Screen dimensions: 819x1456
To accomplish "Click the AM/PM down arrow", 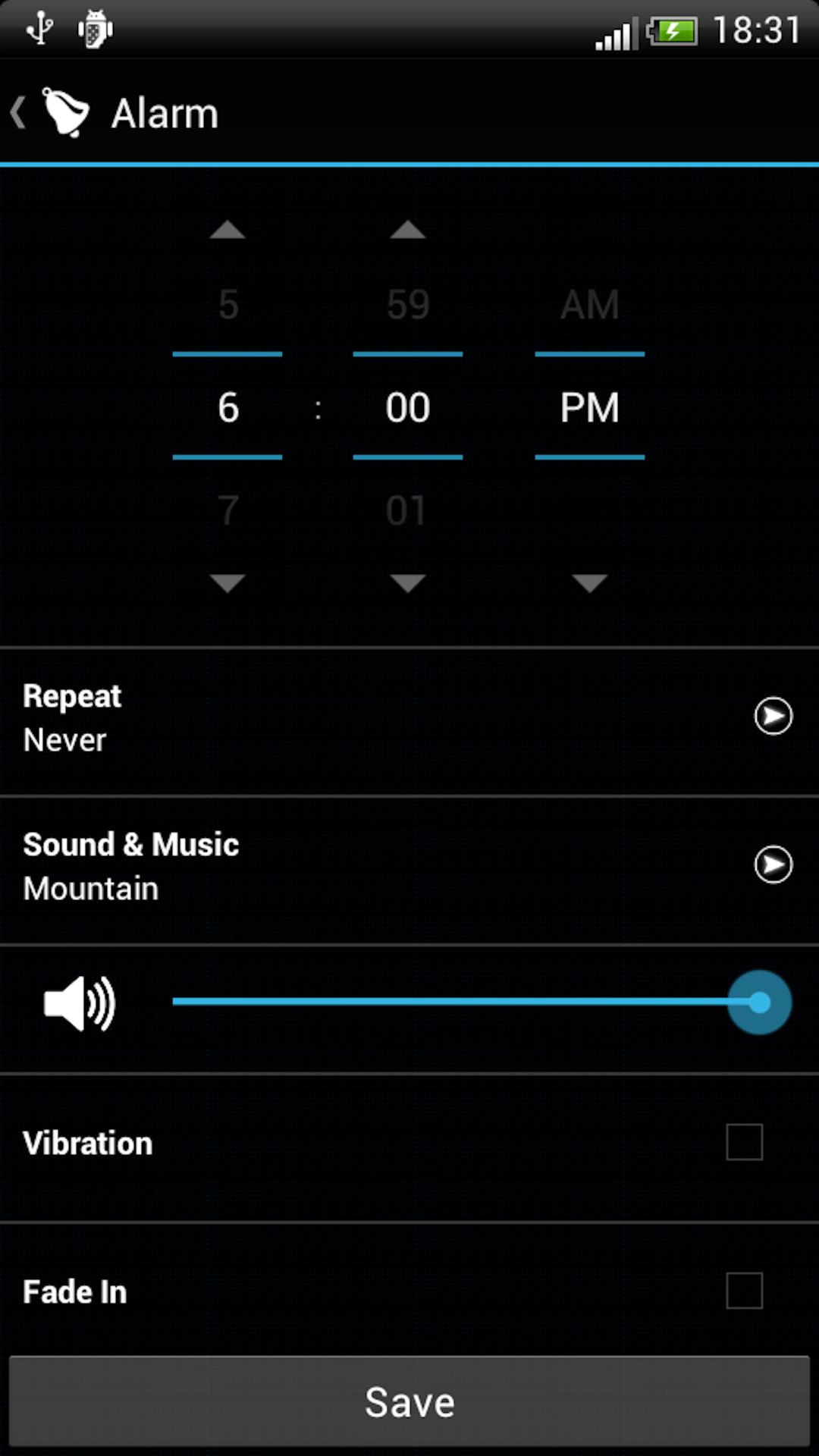I will (589, 582).
